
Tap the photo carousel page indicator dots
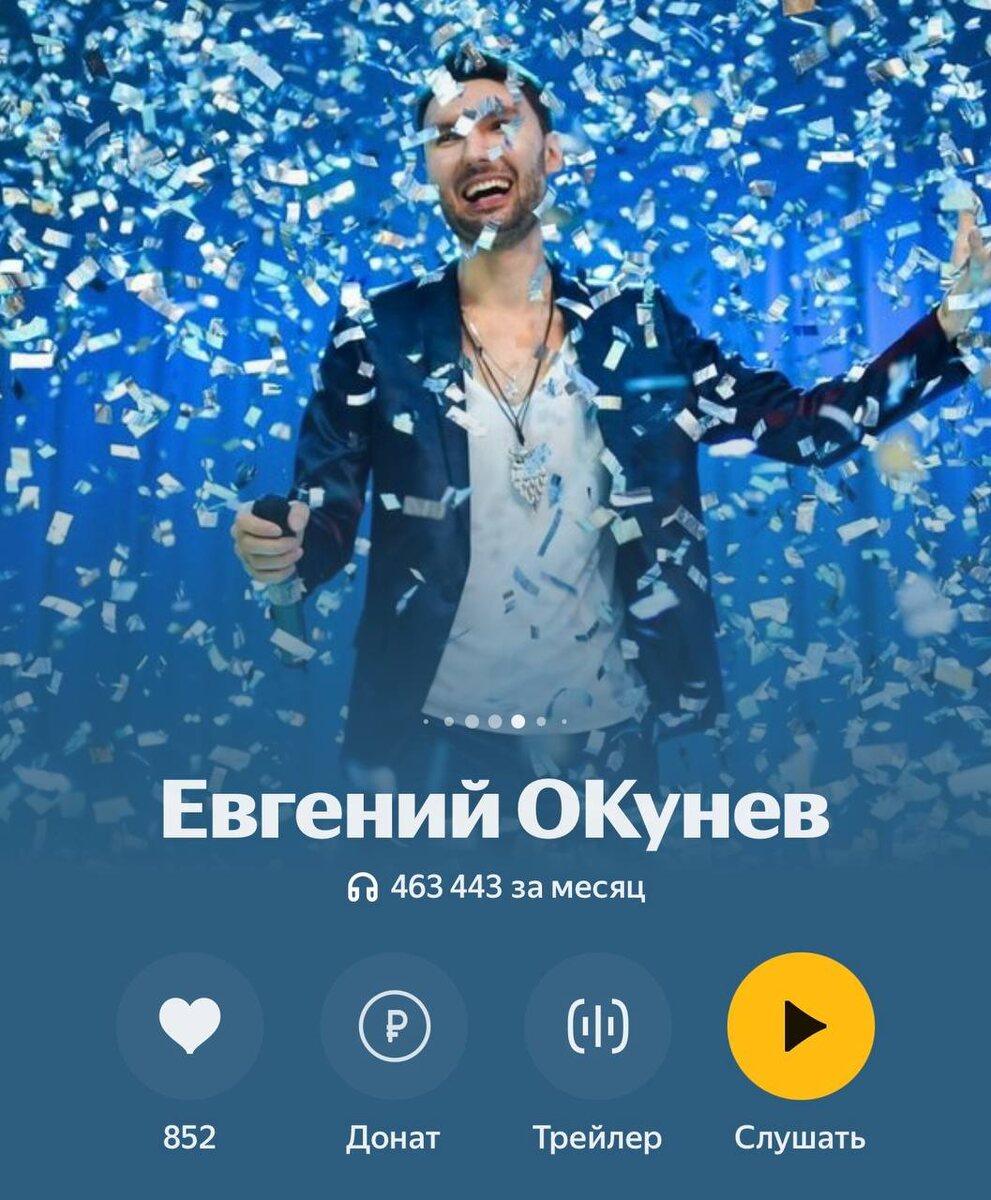(x=495, y=720)
